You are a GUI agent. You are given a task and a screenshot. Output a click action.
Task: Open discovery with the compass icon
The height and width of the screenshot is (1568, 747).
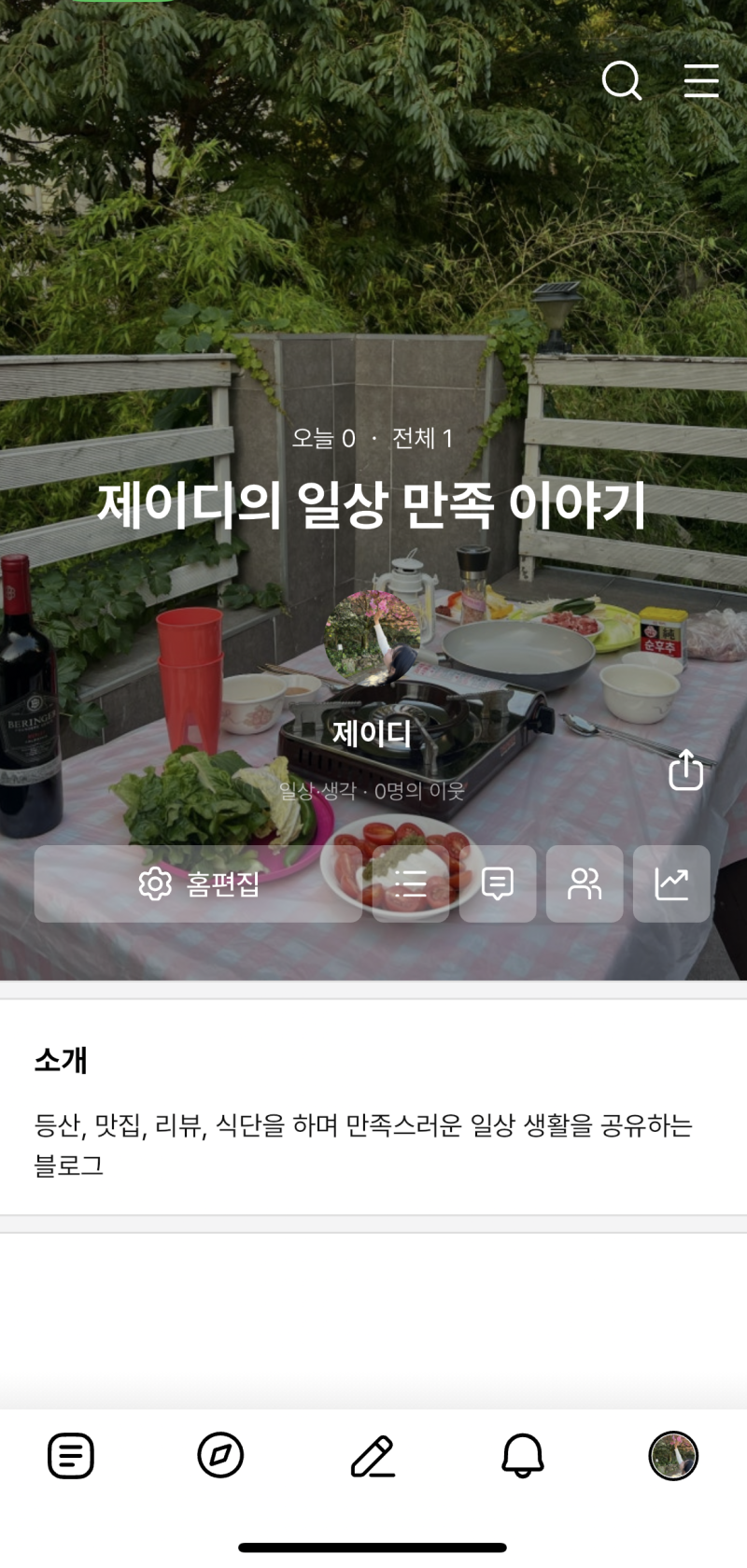pos(223,1454)
